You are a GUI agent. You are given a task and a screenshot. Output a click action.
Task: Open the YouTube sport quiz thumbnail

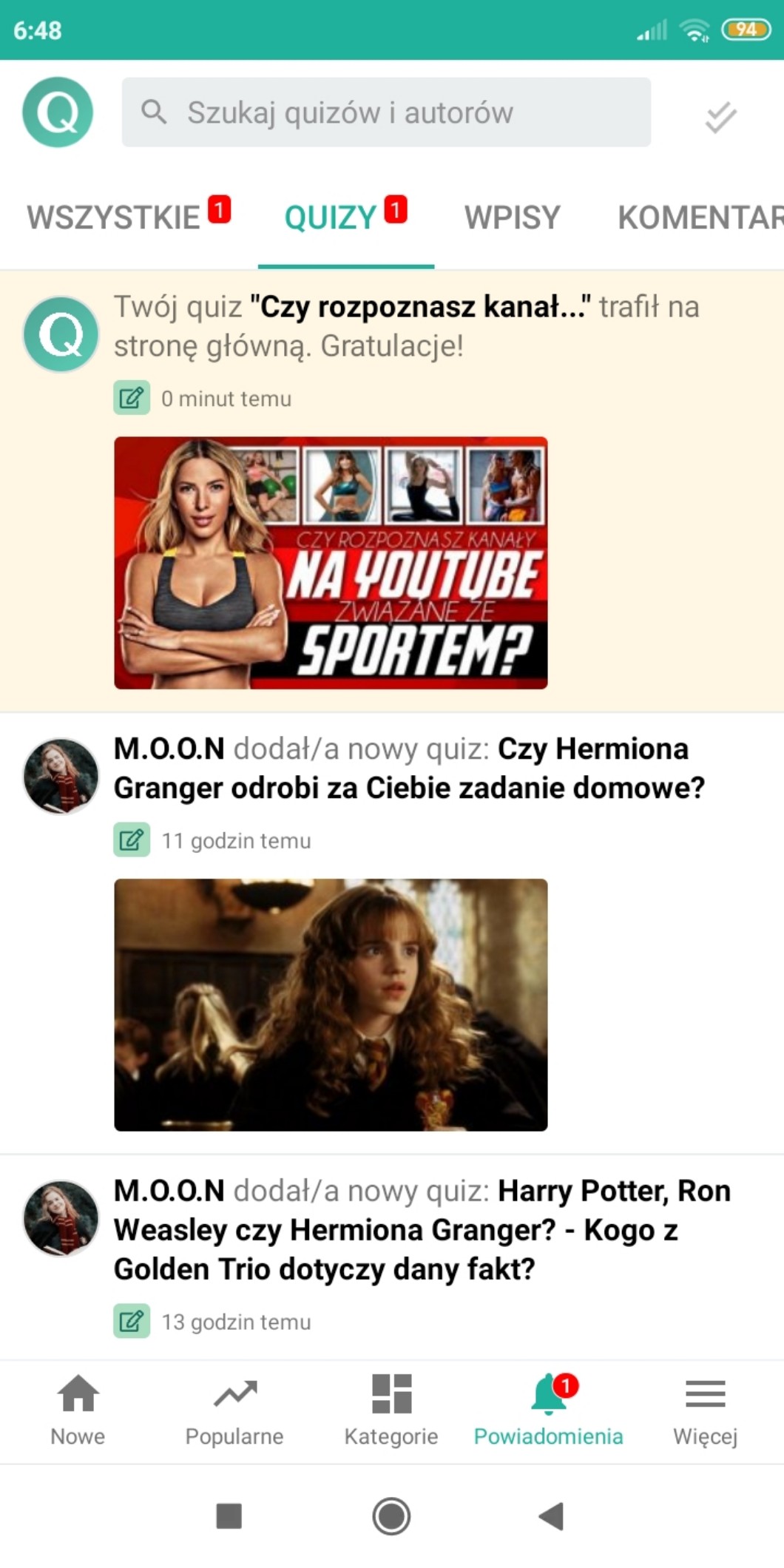[x=331, y=563]
